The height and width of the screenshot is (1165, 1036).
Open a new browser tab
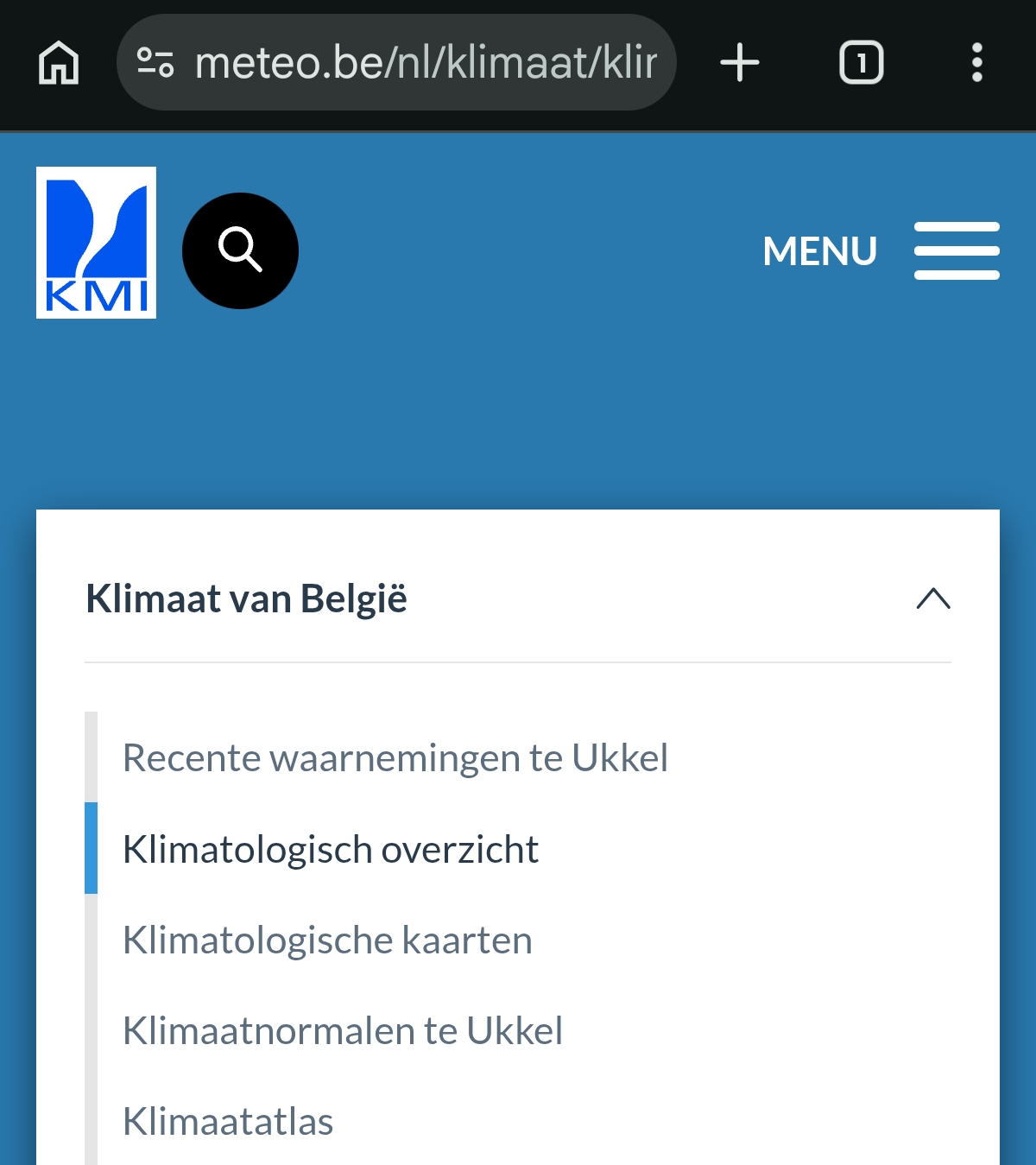click(x=740, y=63)
